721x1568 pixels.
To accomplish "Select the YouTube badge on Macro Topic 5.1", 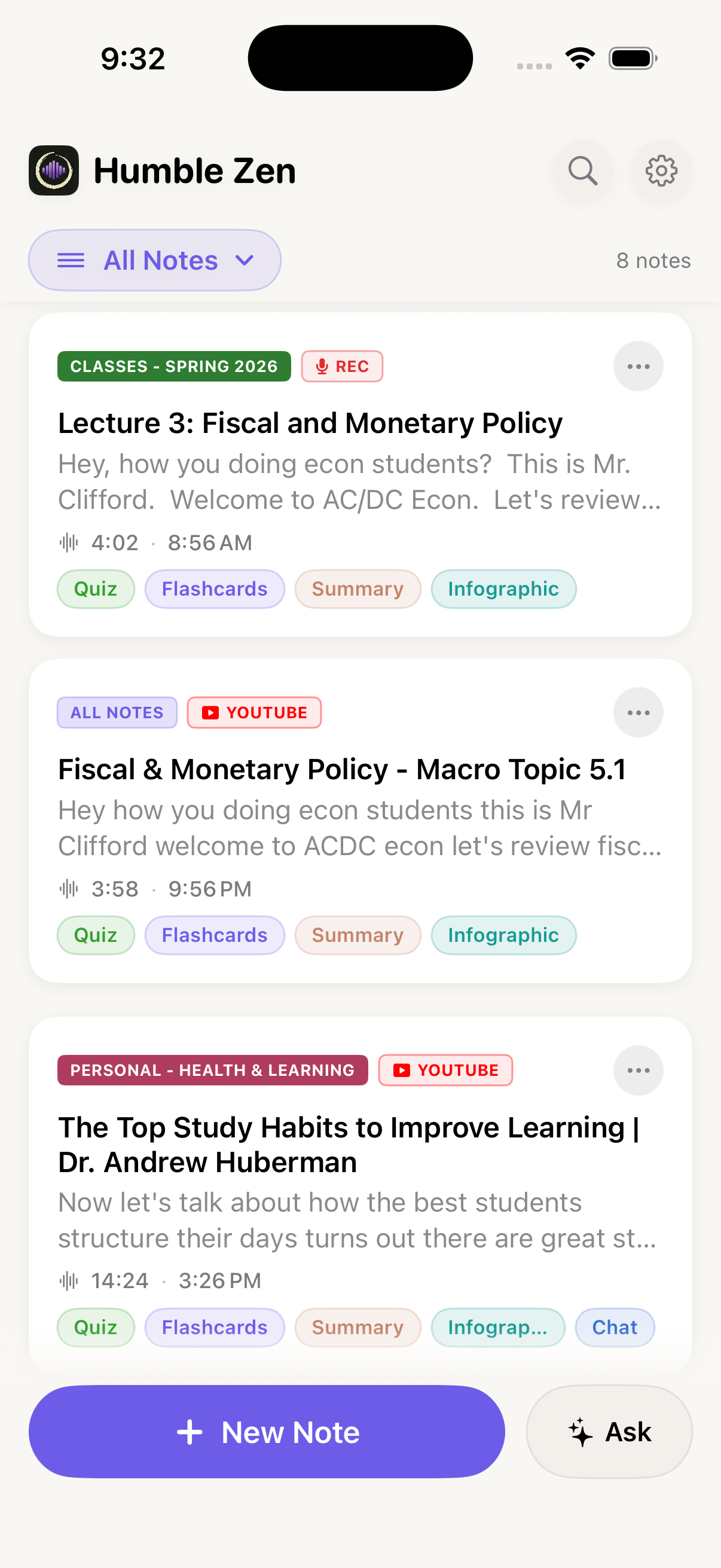I will tap(253, 712).
